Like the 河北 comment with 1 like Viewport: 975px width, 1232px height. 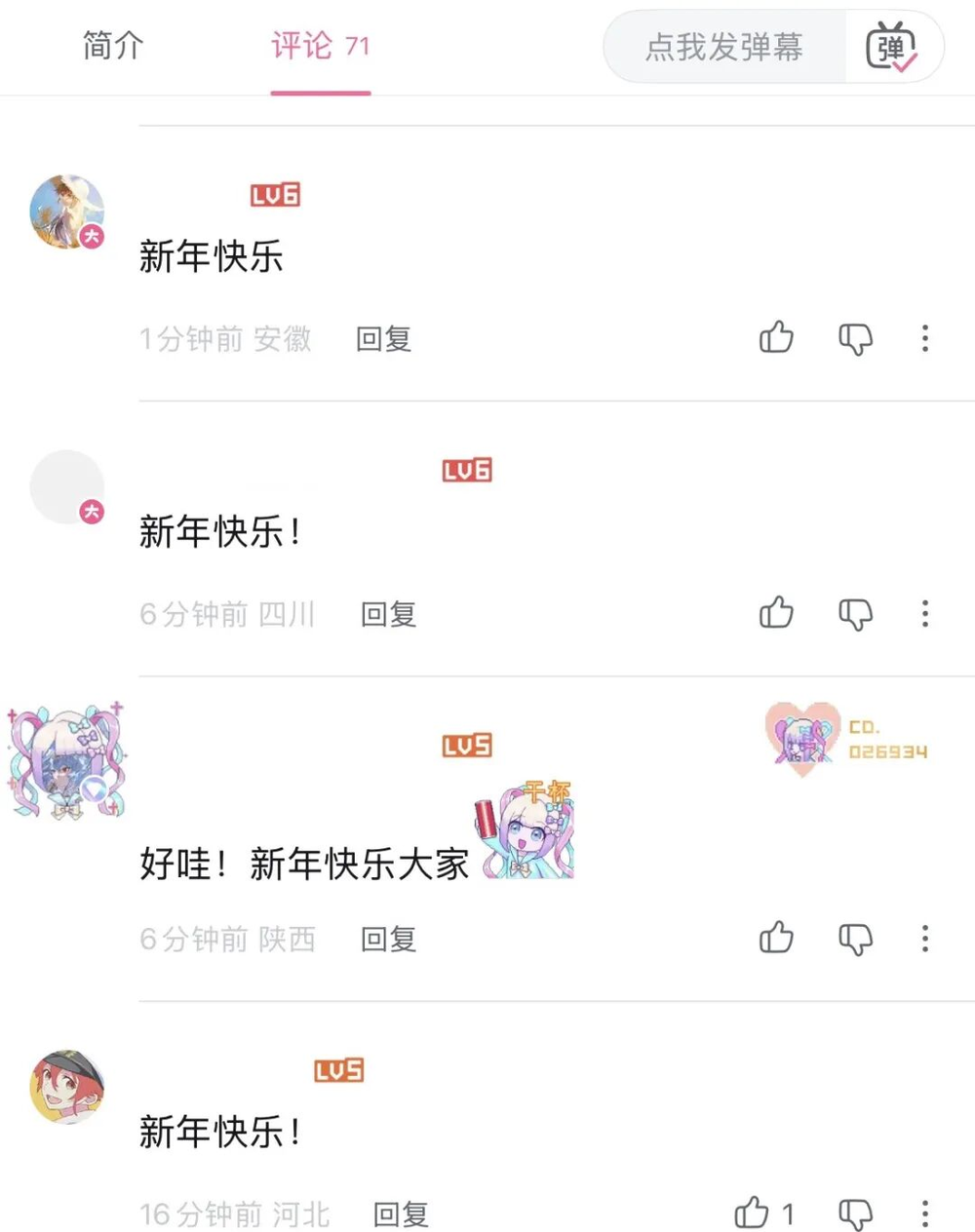click(753, 1213)
